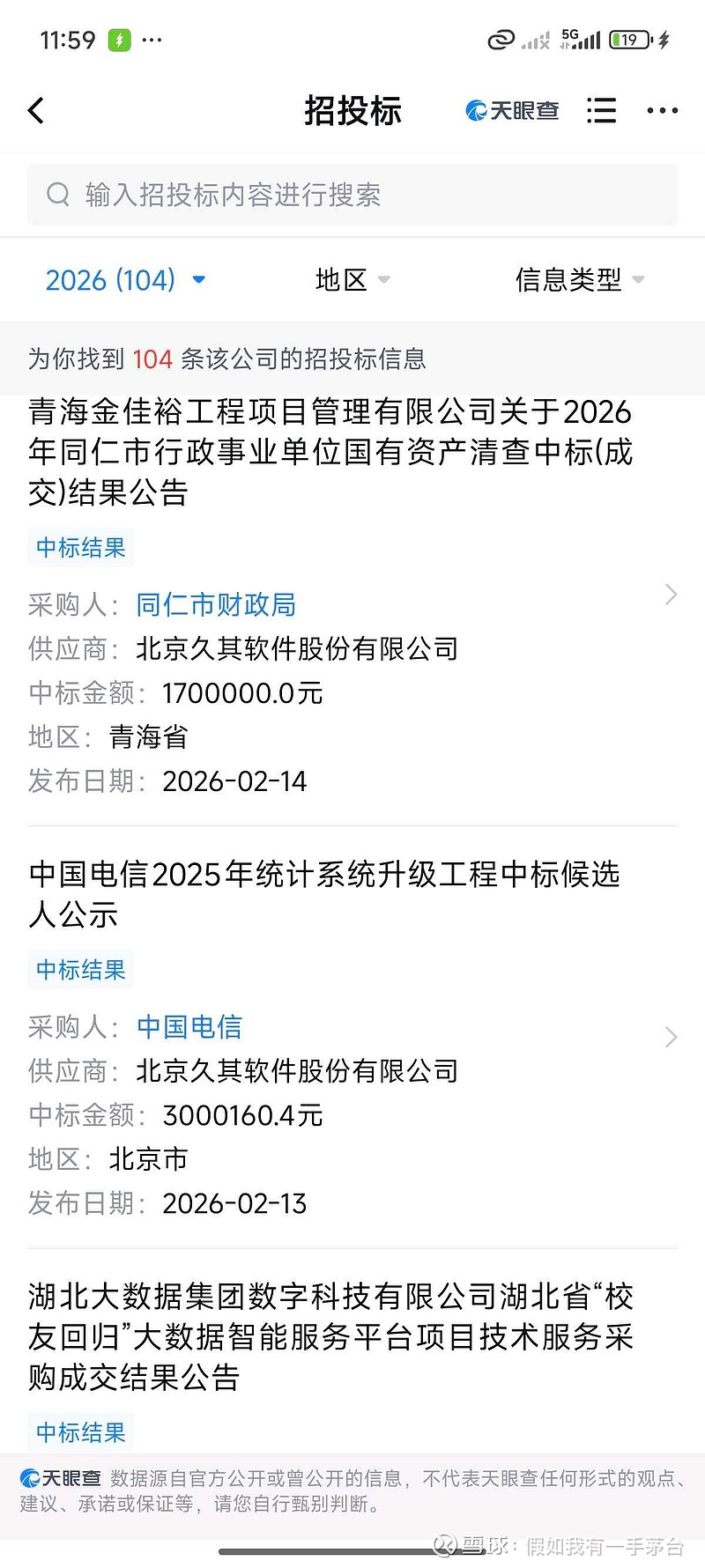Select the 中标结果 tag on the 湖北大数据 result

coord(80,1432)
